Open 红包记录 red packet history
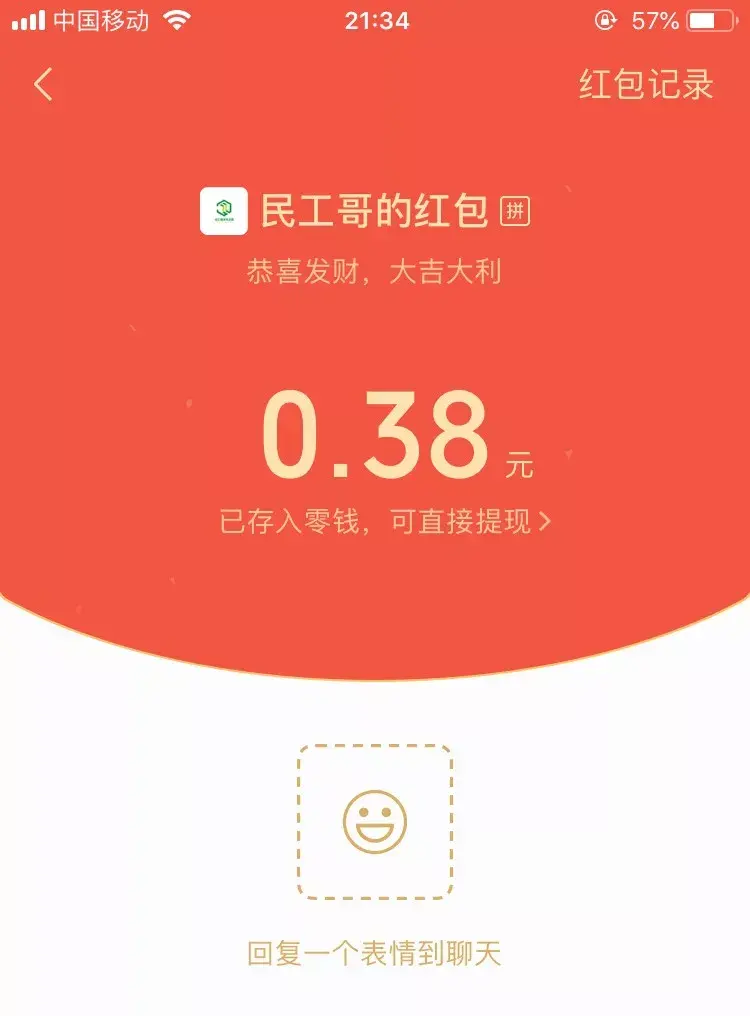 (646, 85)
